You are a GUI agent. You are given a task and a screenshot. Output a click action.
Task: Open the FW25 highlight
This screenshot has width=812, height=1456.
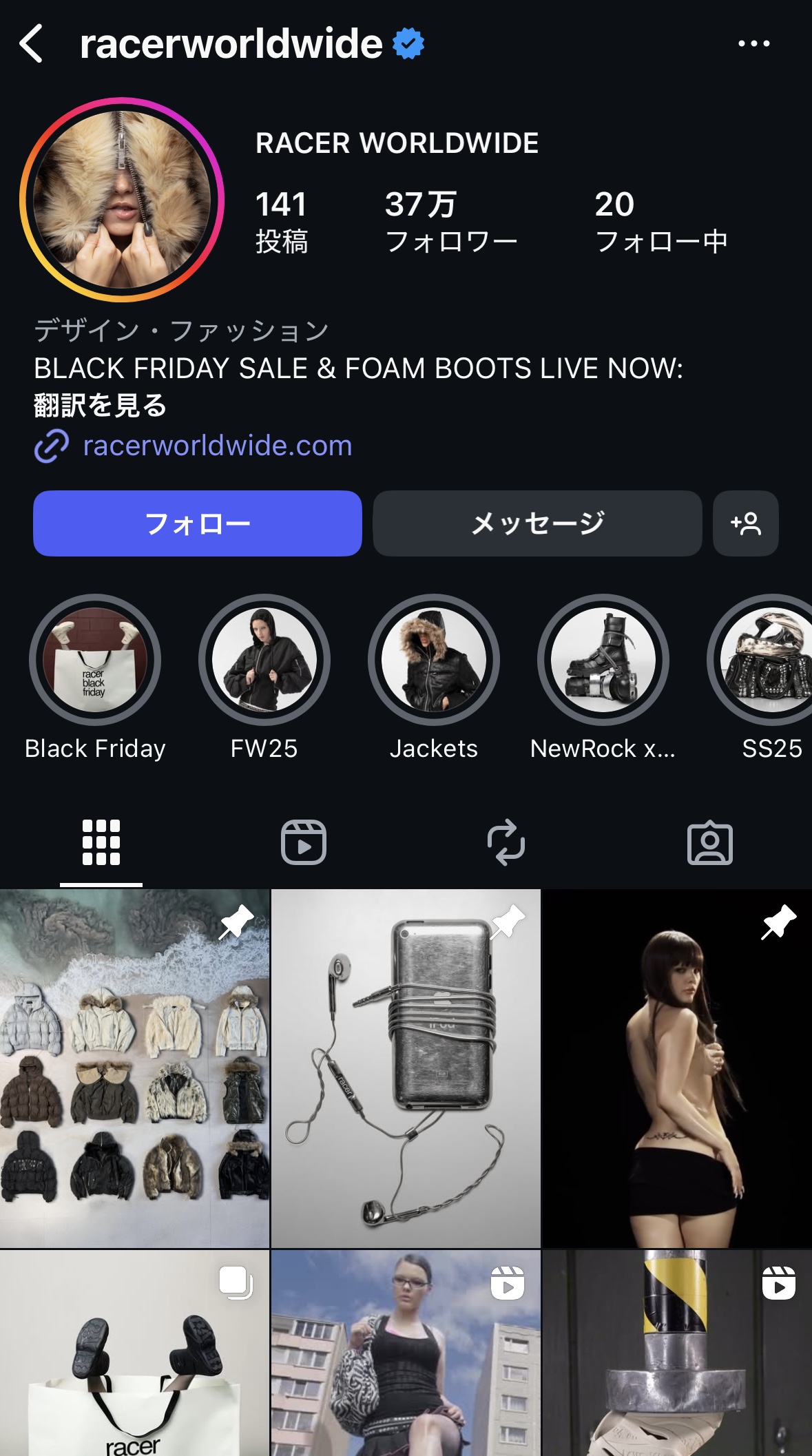[264, 660]
